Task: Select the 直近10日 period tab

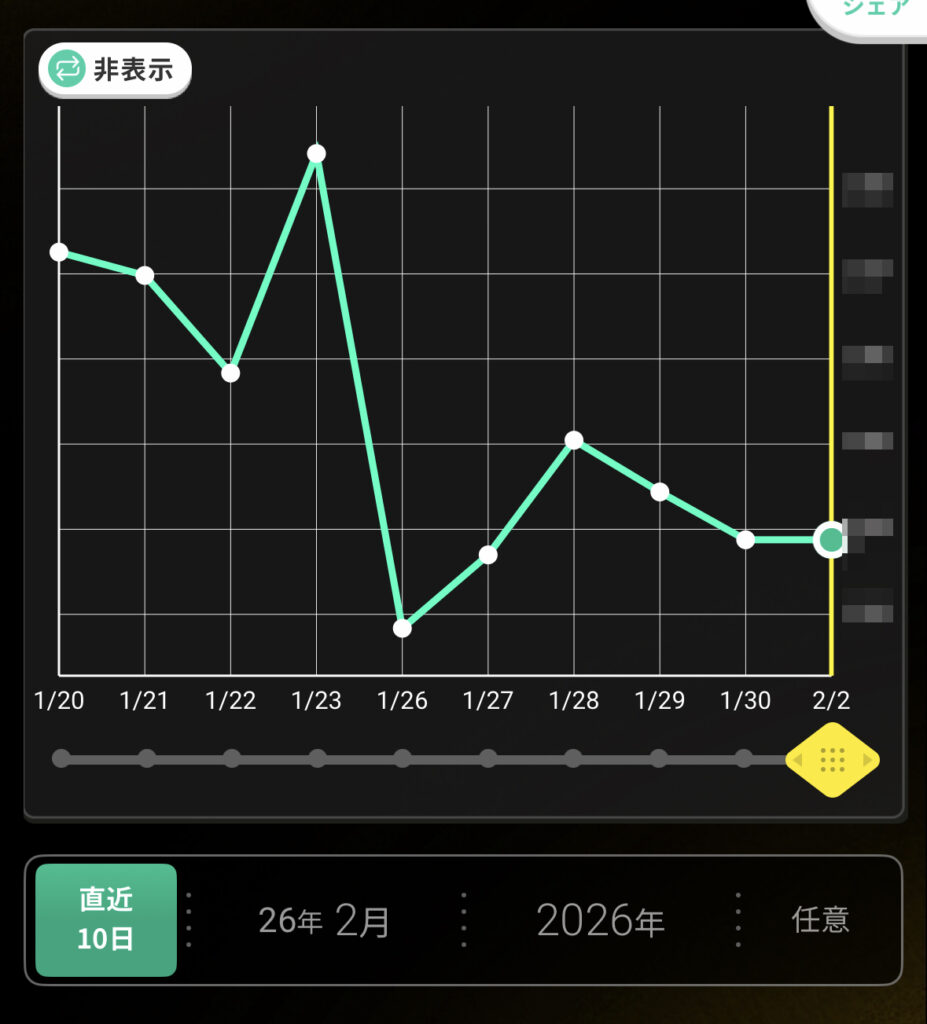Action: [106, 920]
